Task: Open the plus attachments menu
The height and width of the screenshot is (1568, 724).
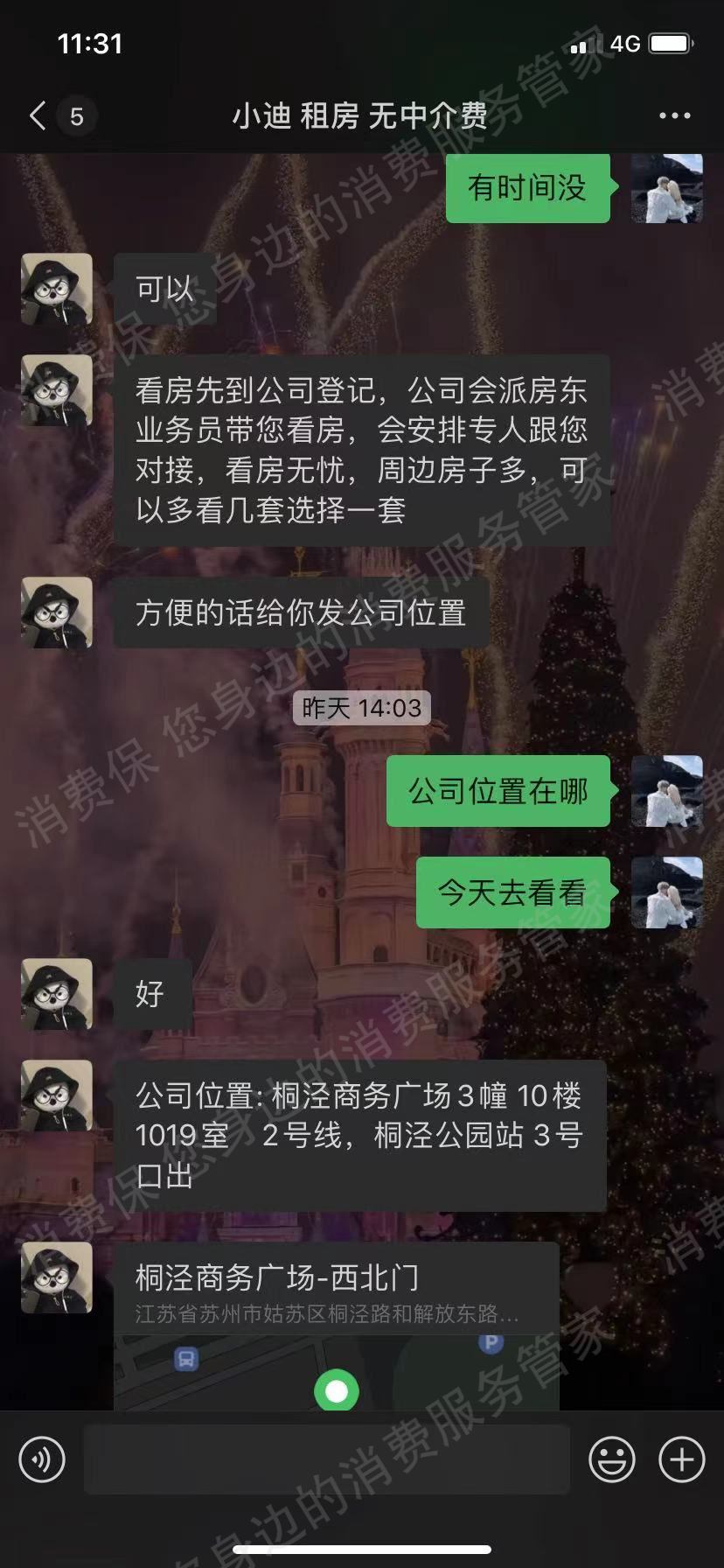Action: click(x=681, y=1459)
